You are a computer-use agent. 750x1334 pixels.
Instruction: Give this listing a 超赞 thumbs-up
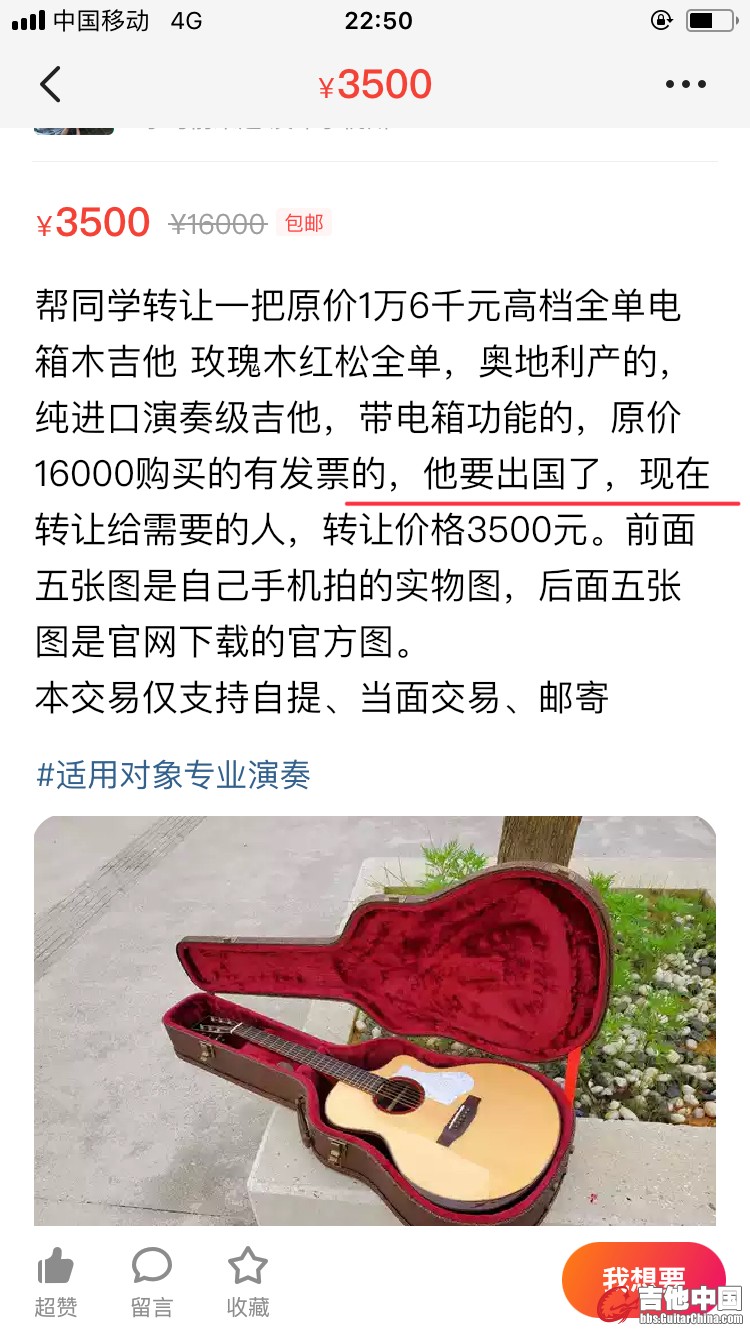[55, 1281]
